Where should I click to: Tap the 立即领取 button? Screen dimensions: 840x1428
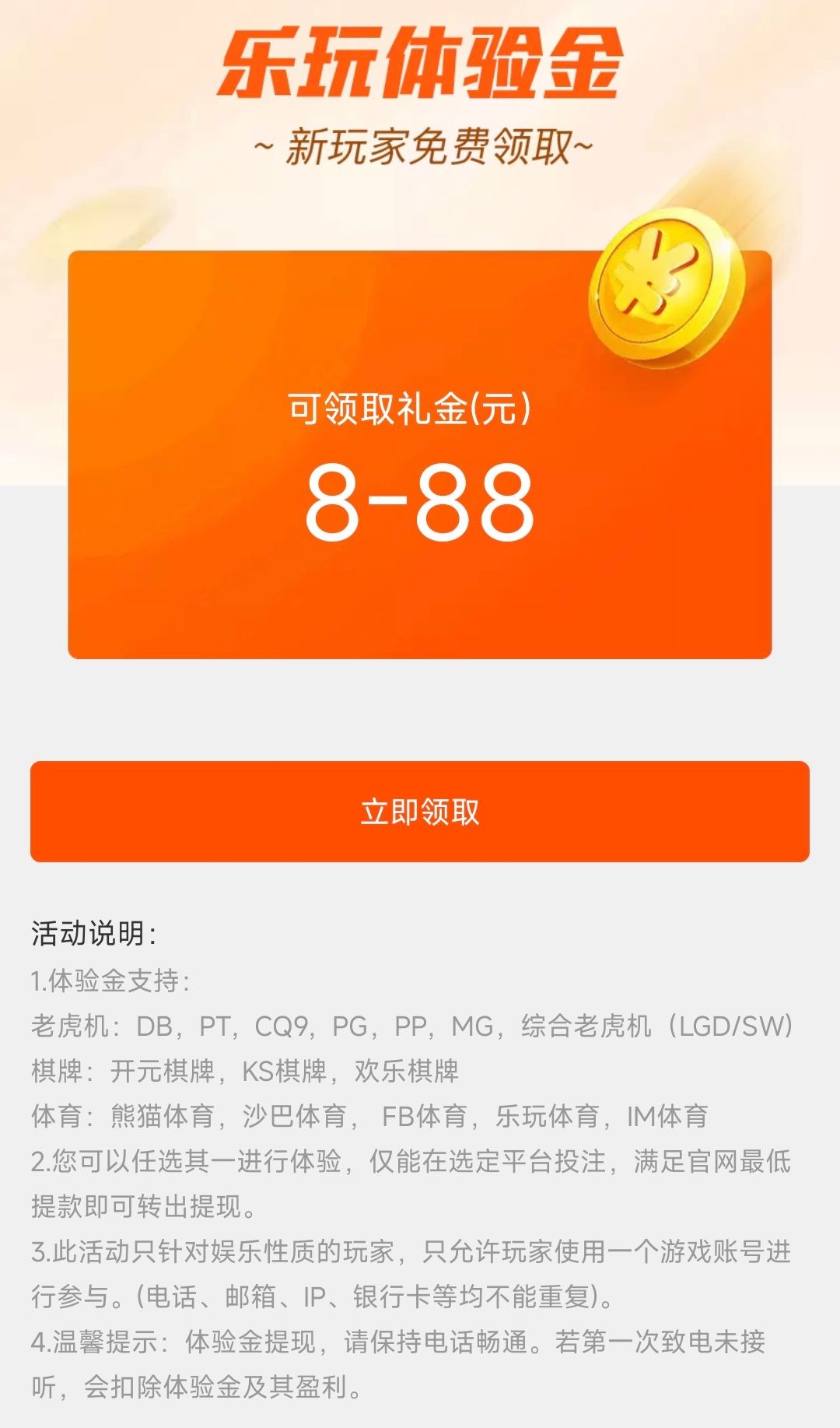420,812
